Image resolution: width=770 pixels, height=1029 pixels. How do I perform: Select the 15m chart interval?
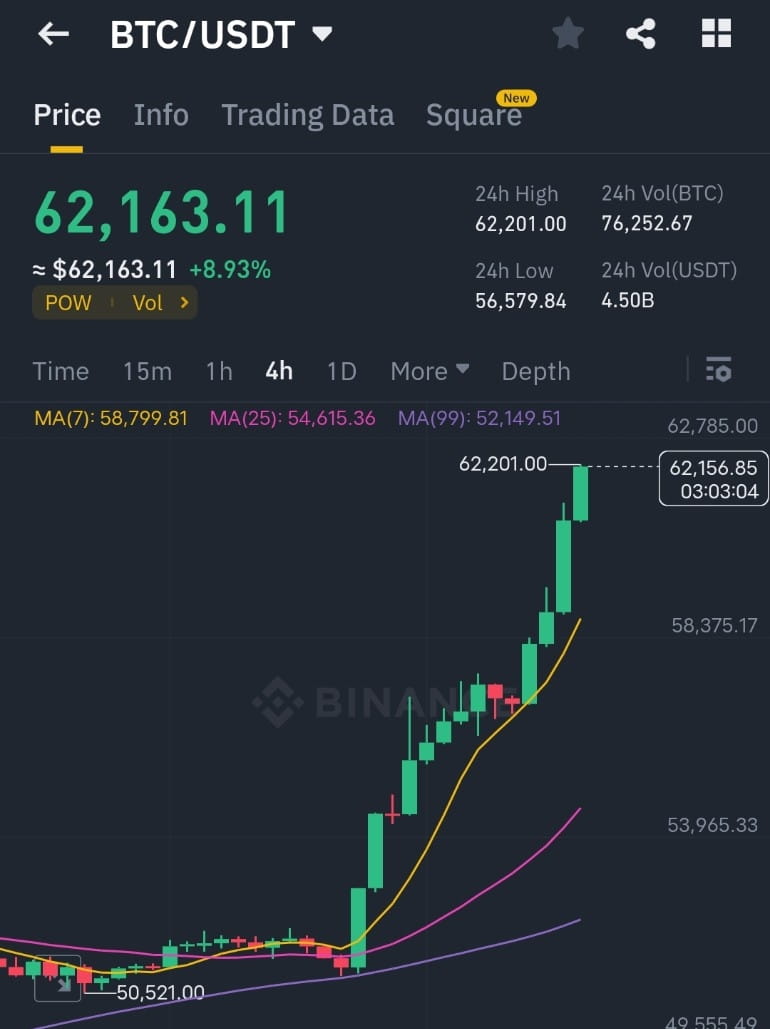(147, 371)
